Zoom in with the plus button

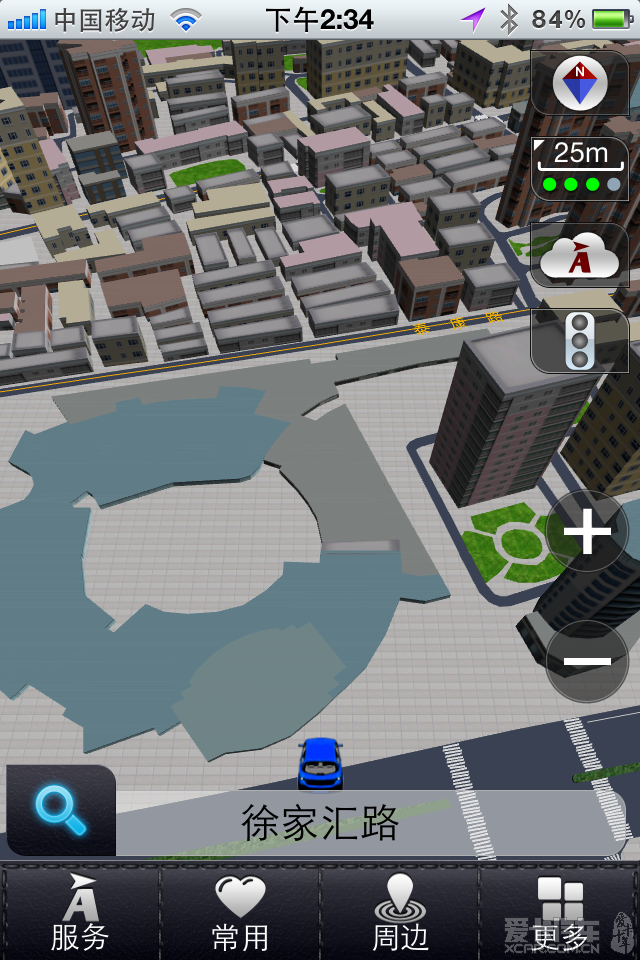pos(587,532)
